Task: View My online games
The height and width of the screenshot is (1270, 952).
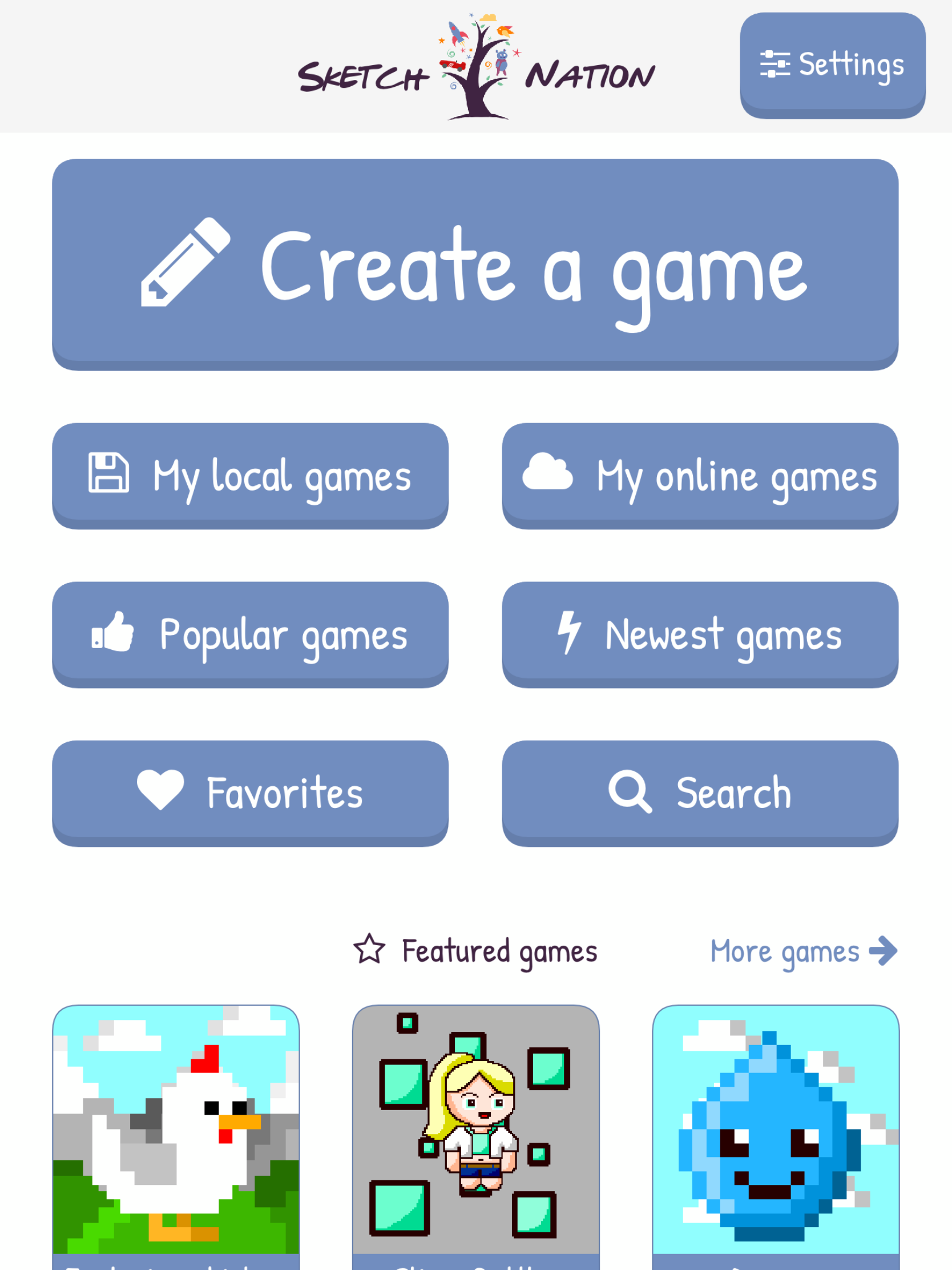Action: coord(700,475)
